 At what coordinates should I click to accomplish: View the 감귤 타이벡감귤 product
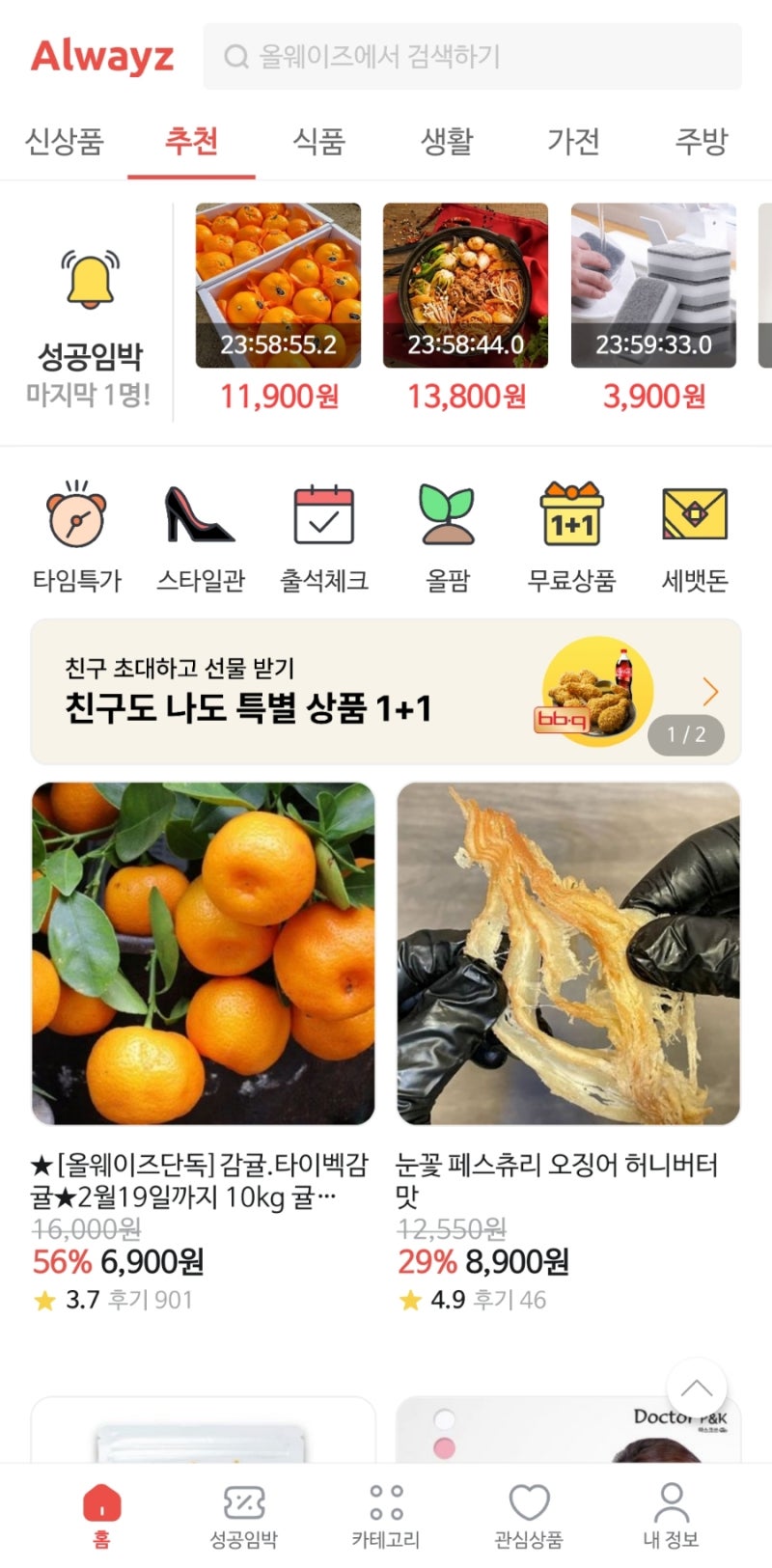pyautogui.click(x=203, y=953)
